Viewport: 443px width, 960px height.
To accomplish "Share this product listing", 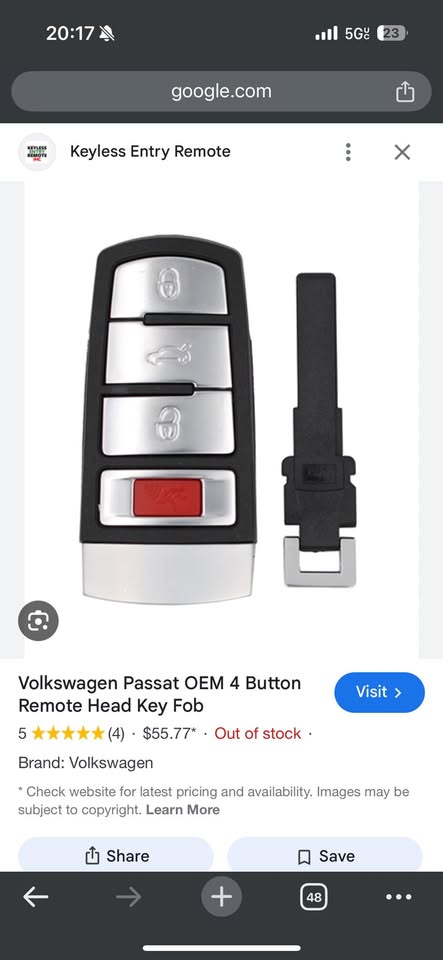I will pos(116,855).
